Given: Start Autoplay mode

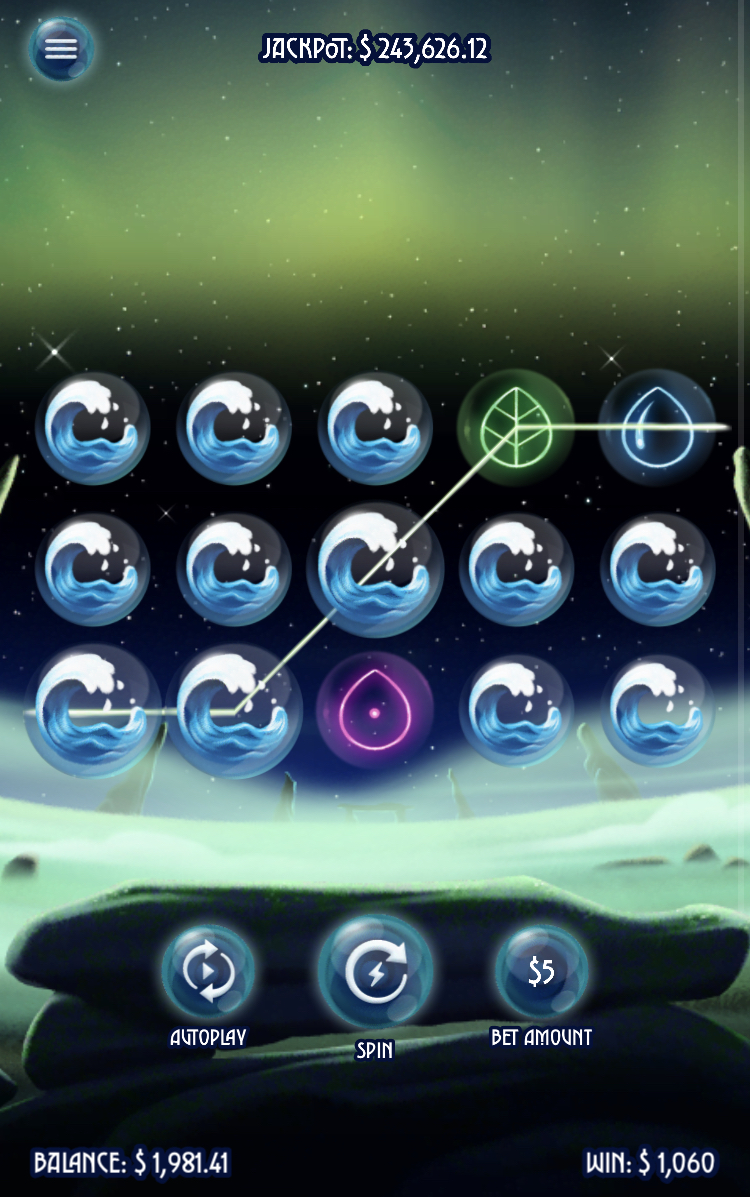Looking at the screenshot, I should (x=208, y=972).
